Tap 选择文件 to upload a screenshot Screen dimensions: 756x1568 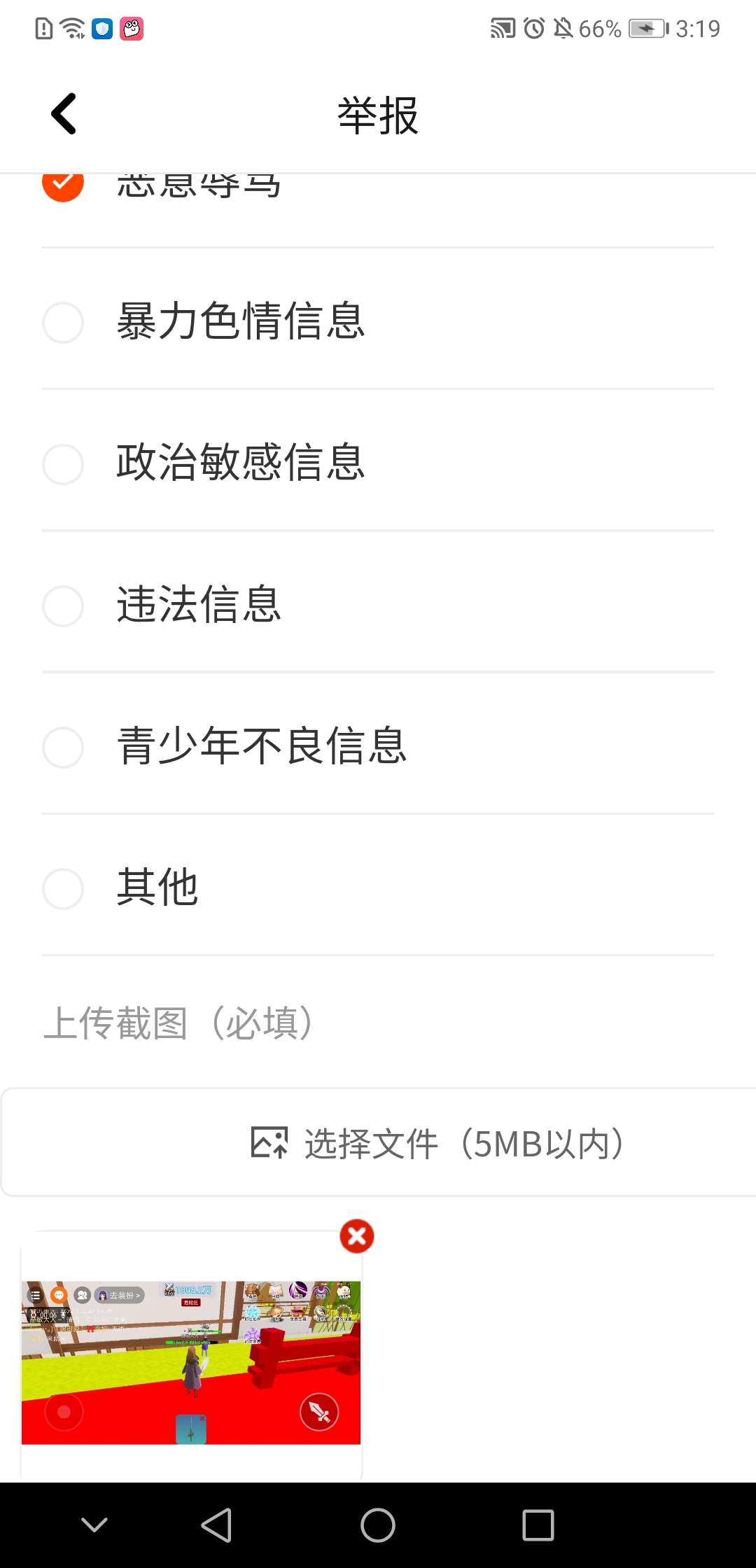pos(379,1142)
